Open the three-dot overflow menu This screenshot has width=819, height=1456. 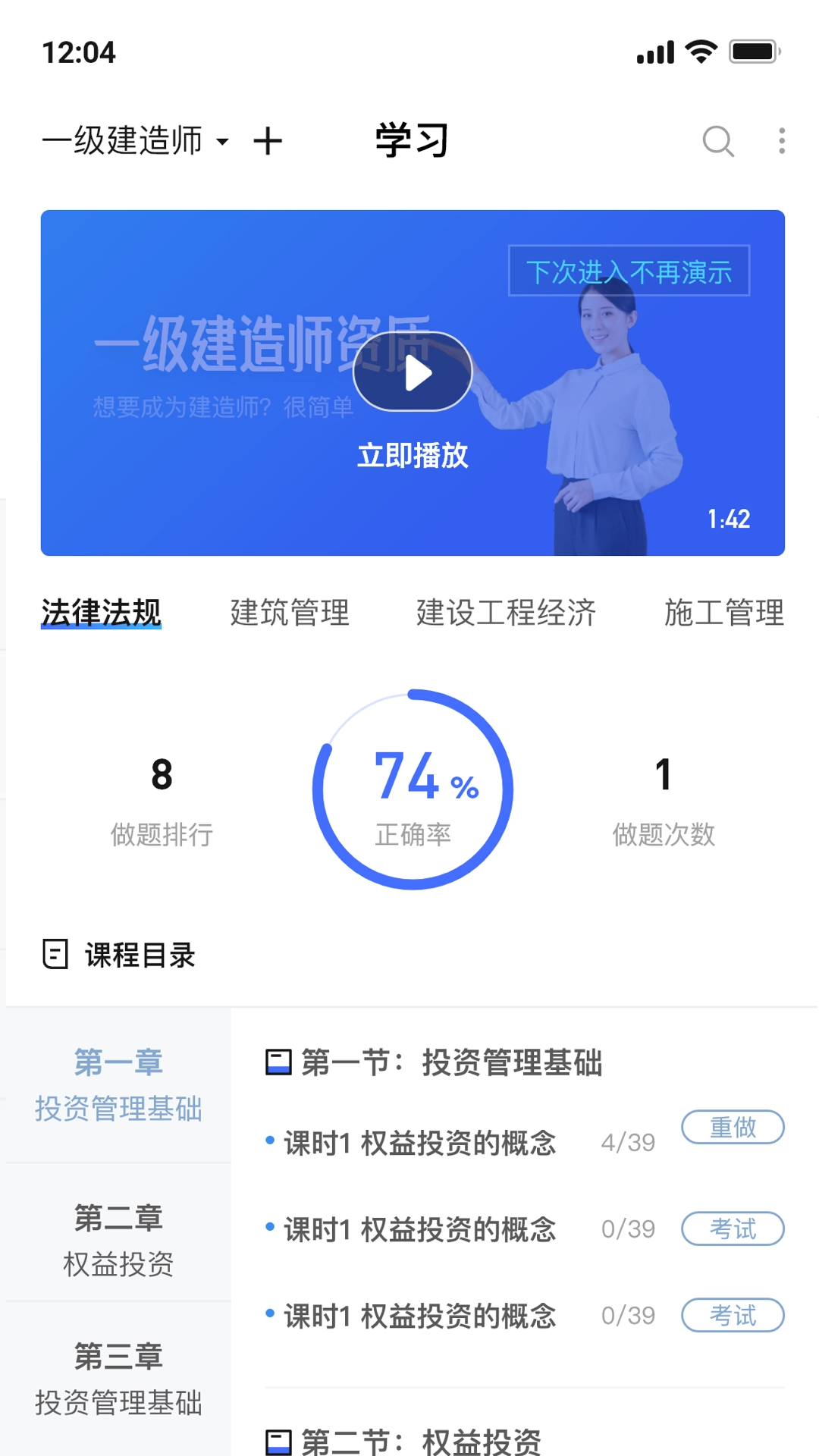[780, 141]
